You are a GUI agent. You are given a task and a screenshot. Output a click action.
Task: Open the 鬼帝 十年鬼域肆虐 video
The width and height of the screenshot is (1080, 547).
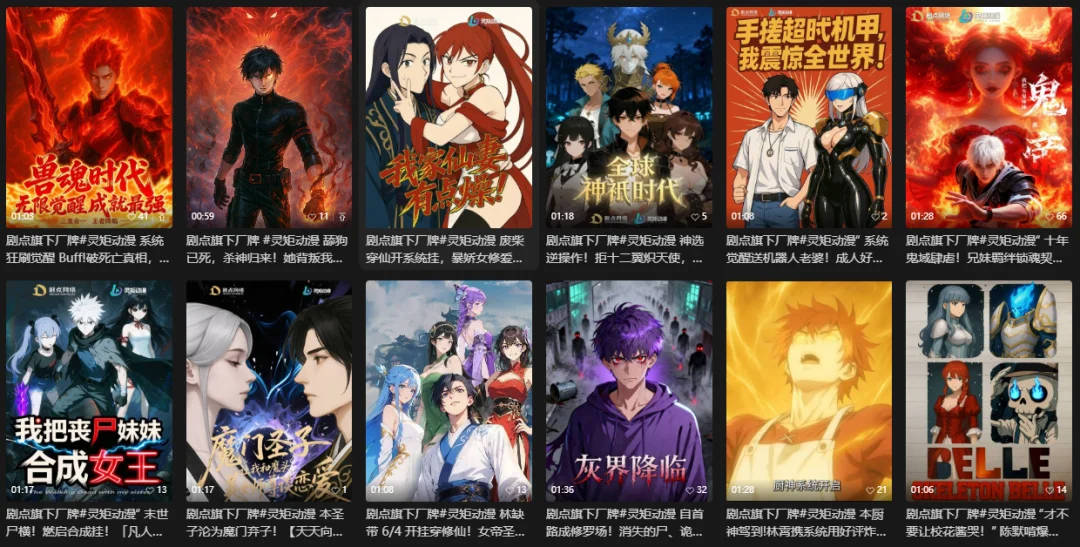point(989,117)
